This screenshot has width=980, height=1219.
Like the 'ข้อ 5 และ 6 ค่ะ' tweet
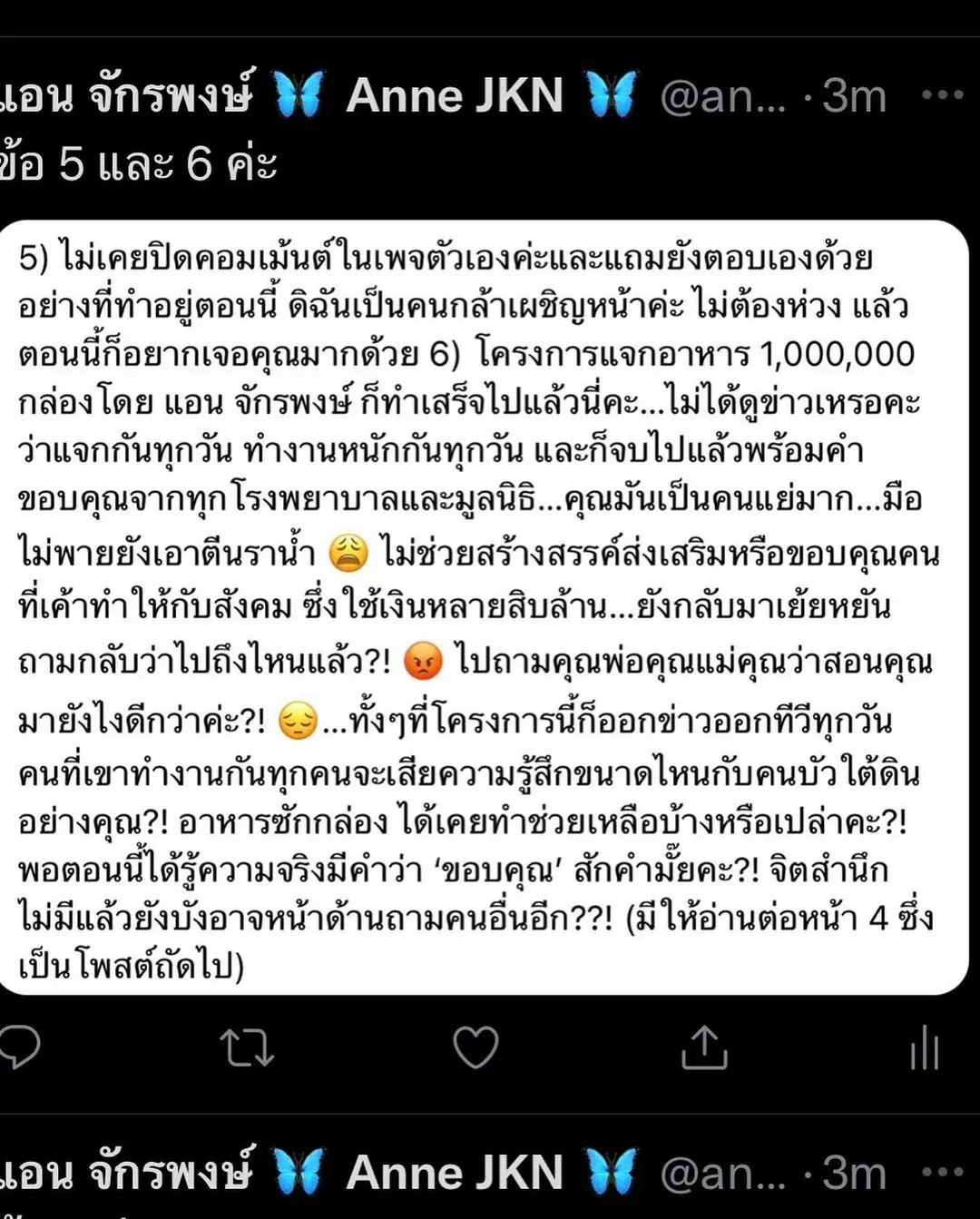(475, 1047)
